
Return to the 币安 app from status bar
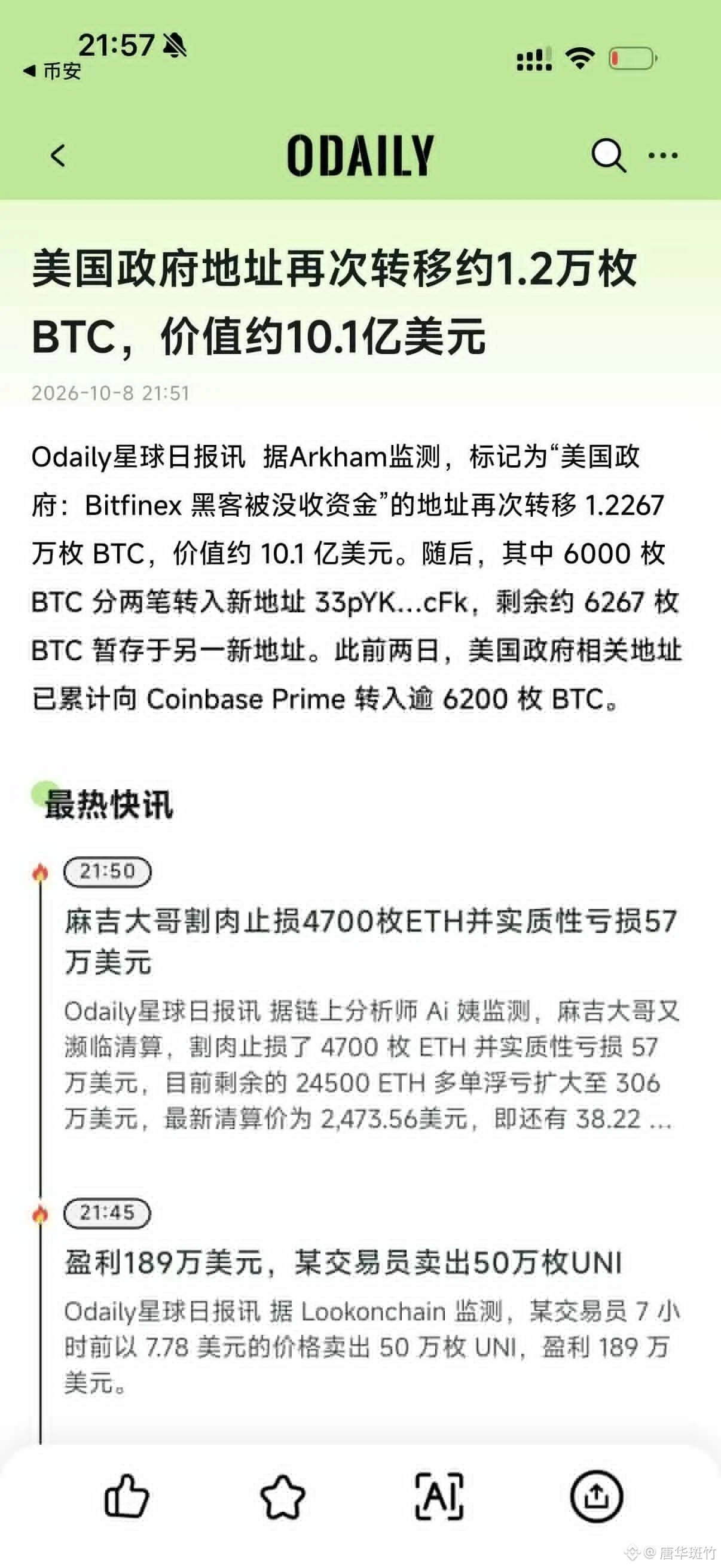point(53,71)
